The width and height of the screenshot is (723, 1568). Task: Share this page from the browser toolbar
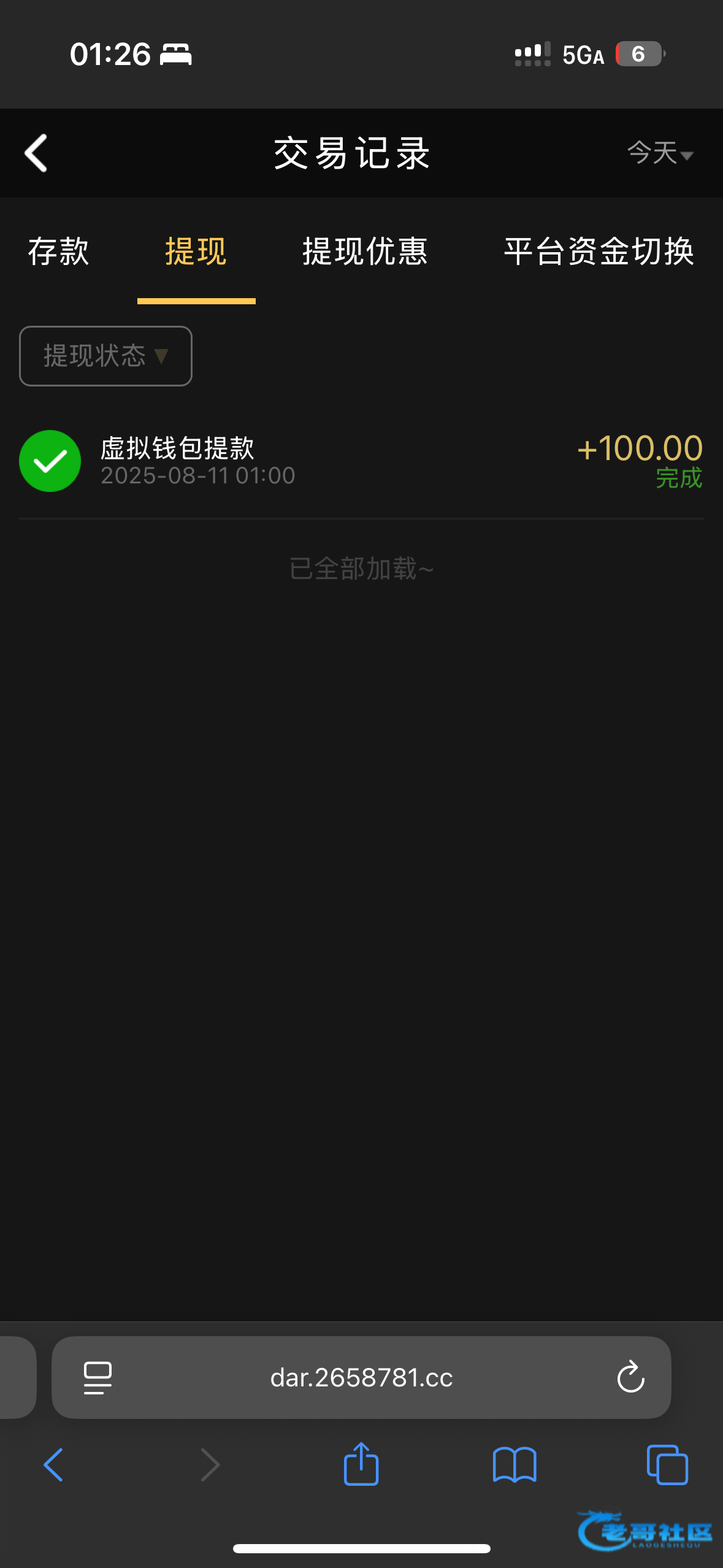click(361, 1464)
